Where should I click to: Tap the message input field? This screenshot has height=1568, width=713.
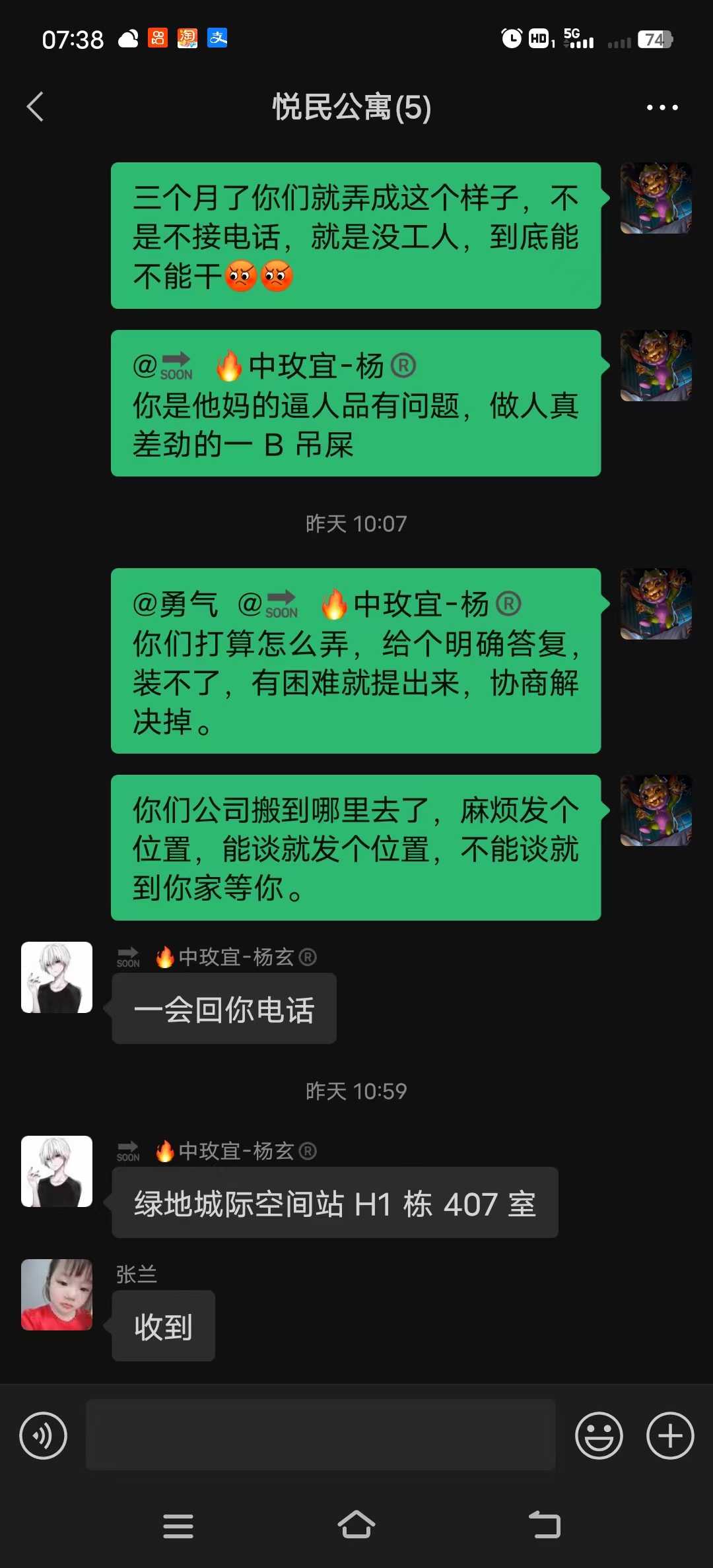pos(320,1435)
